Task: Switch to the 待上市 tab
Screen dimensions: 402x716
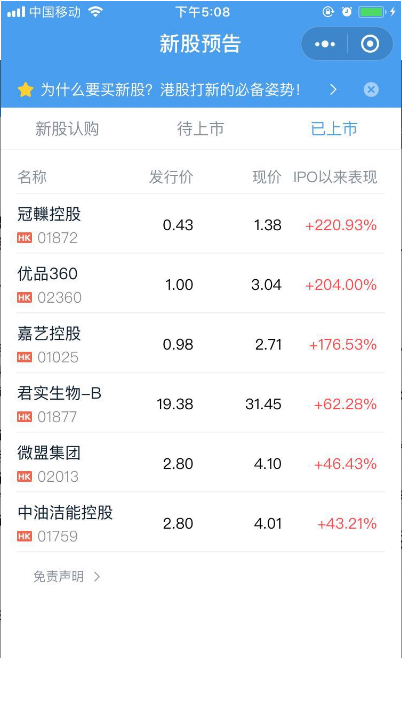Action: [x=201, y=129]
